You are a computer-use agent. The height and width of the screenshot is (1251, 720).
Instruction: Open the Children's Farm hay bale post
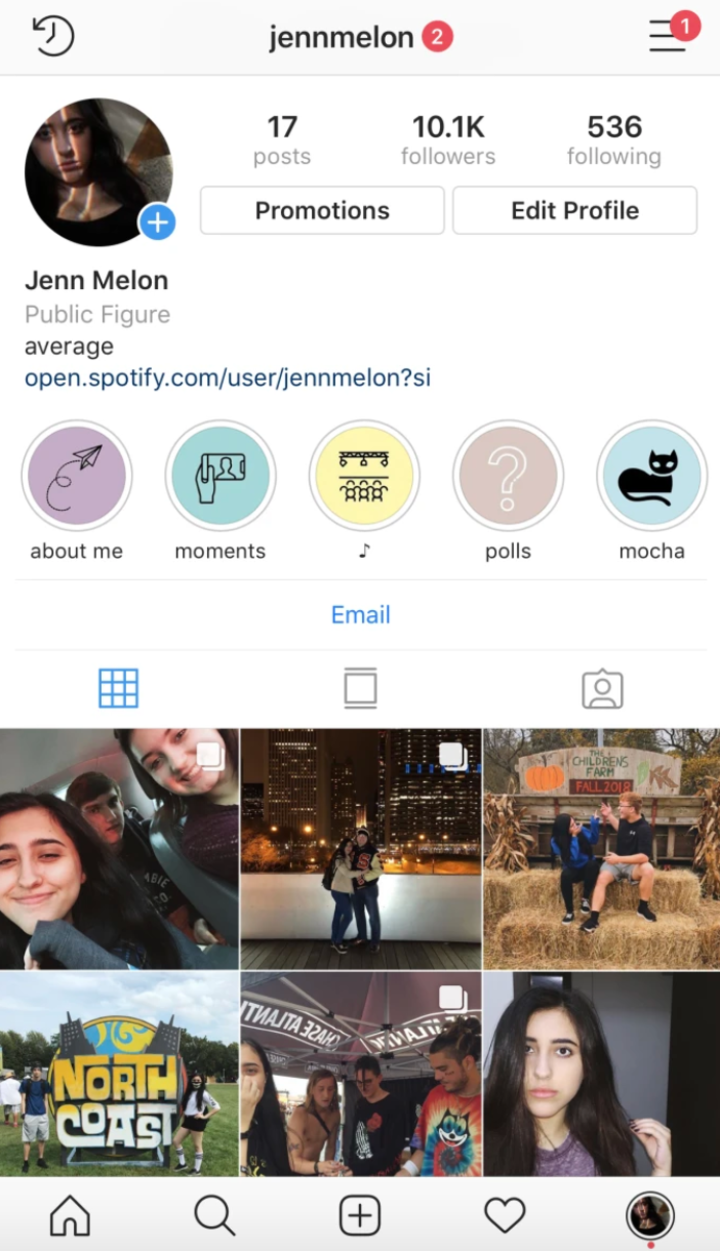coord(601,848)
